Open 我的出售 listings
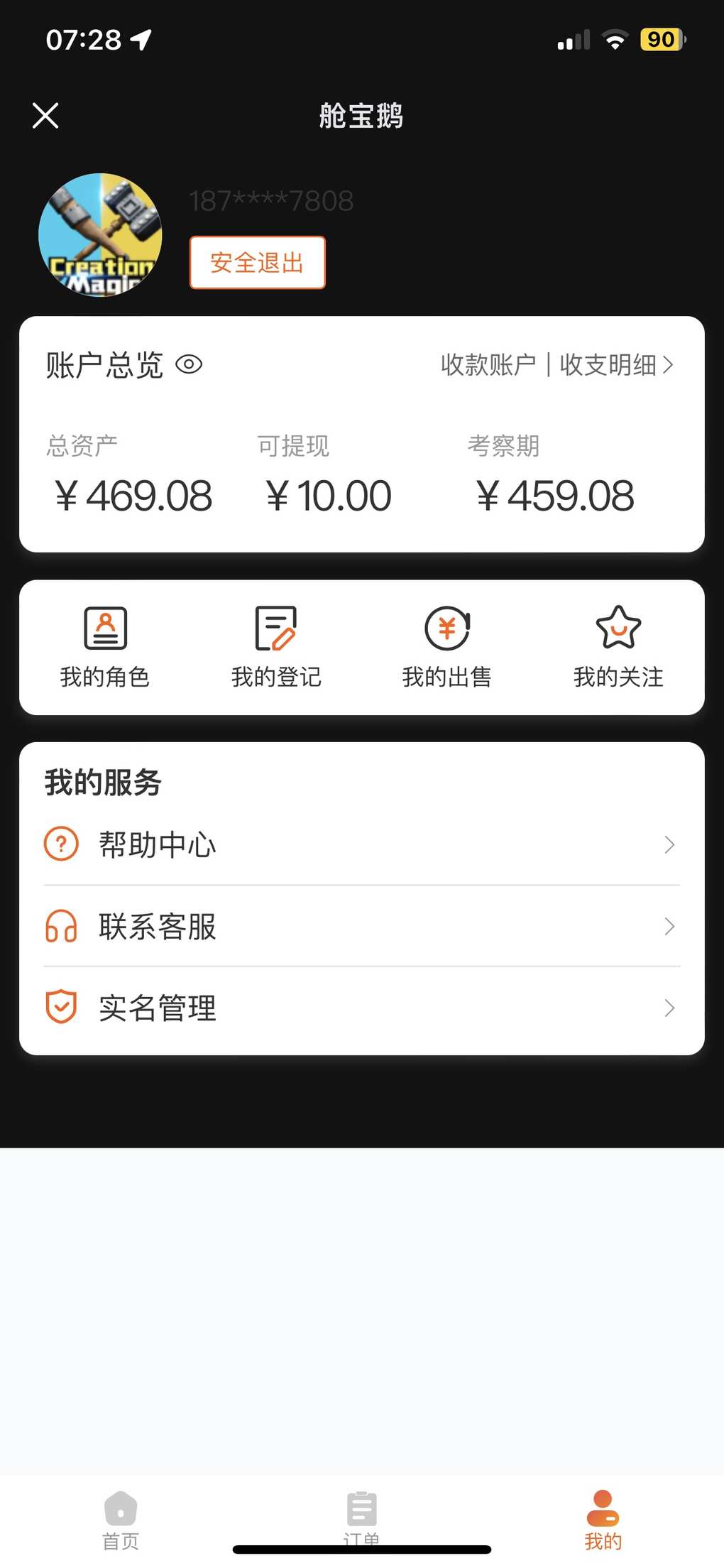Screen dimensions: 724x1568 pos(447,647)
